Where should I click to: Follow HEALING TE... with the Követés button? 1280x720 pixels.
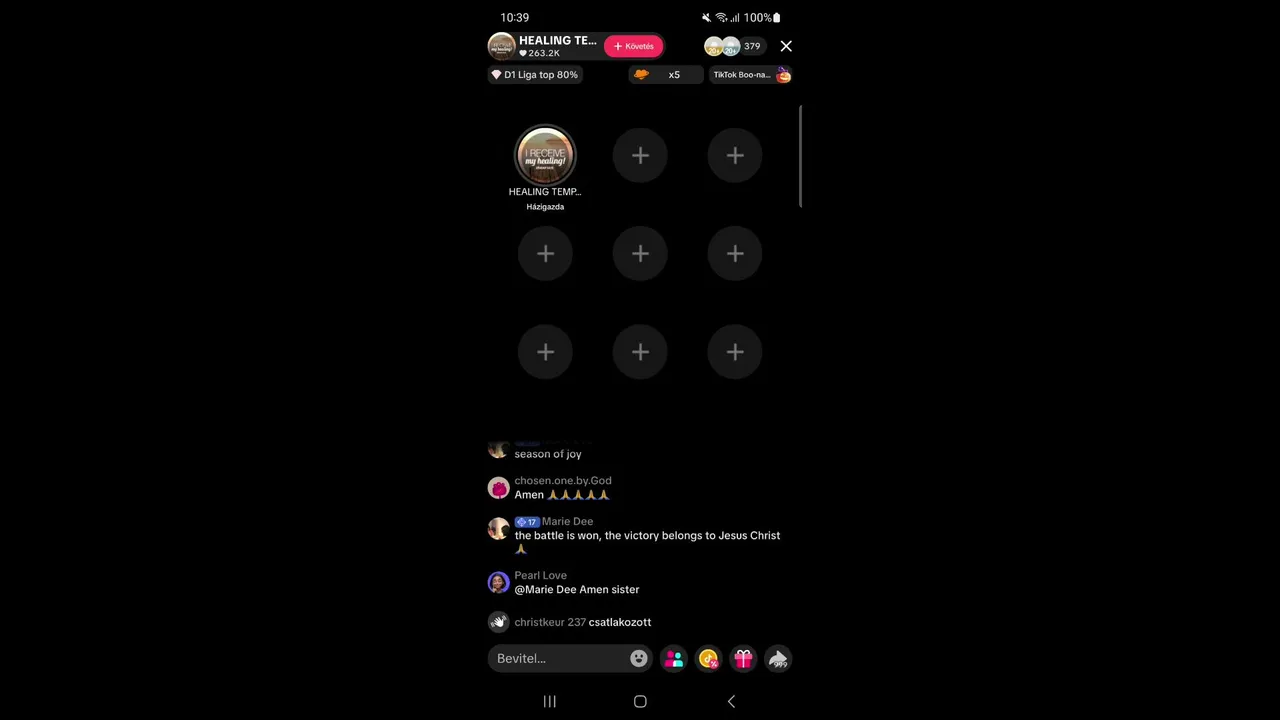tap(633, 46)
